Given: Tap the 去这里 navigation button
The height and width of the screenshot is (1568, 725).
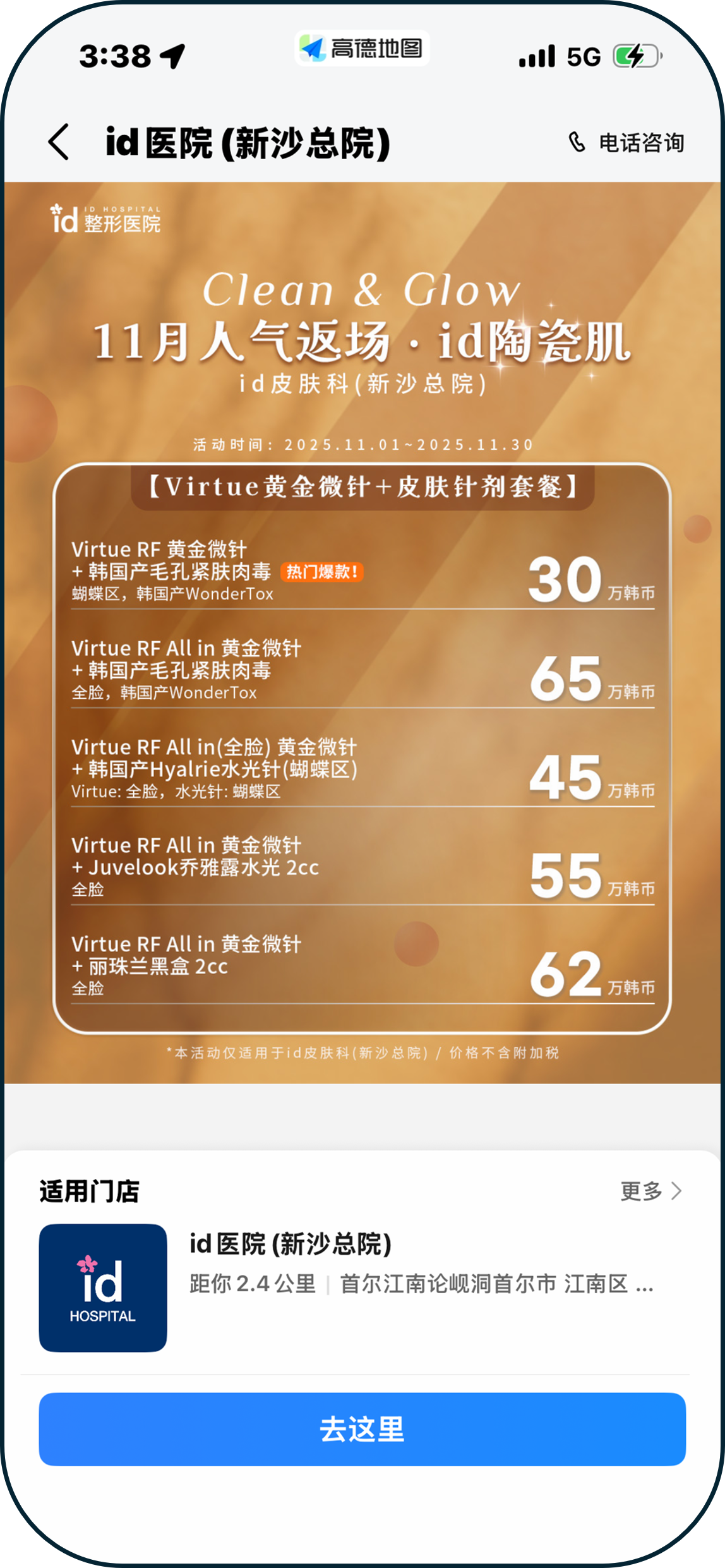Looking at the screenshot, I should (x=362, y=1429).
